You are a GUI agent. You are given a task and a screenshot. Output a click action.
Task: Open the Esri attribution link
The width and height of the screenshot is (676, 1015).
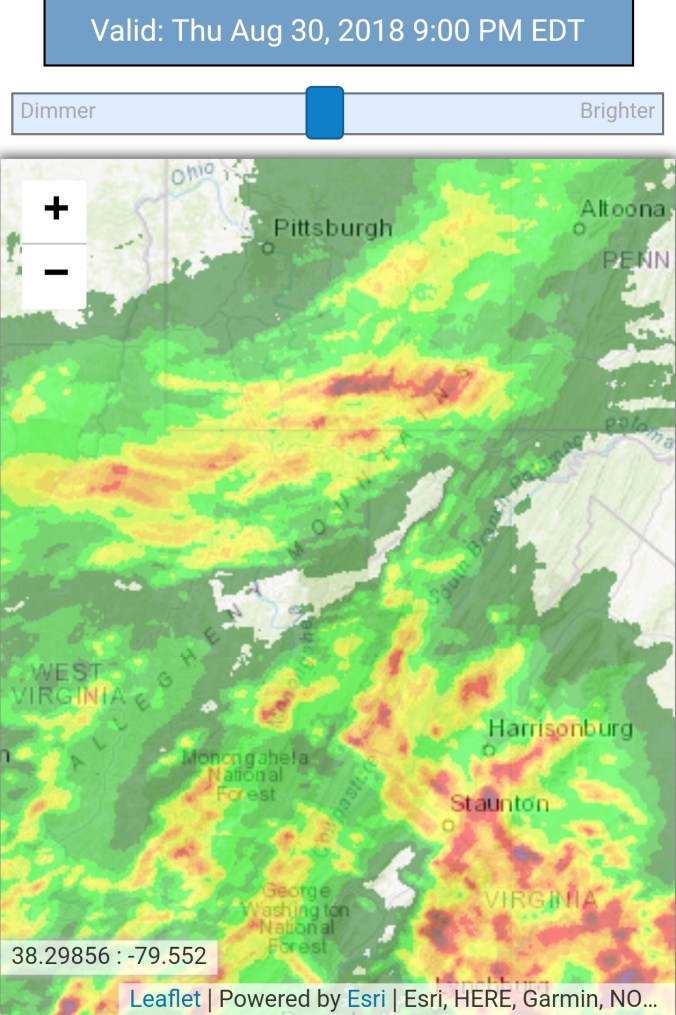pyautogui.click(x=366, y=998)
